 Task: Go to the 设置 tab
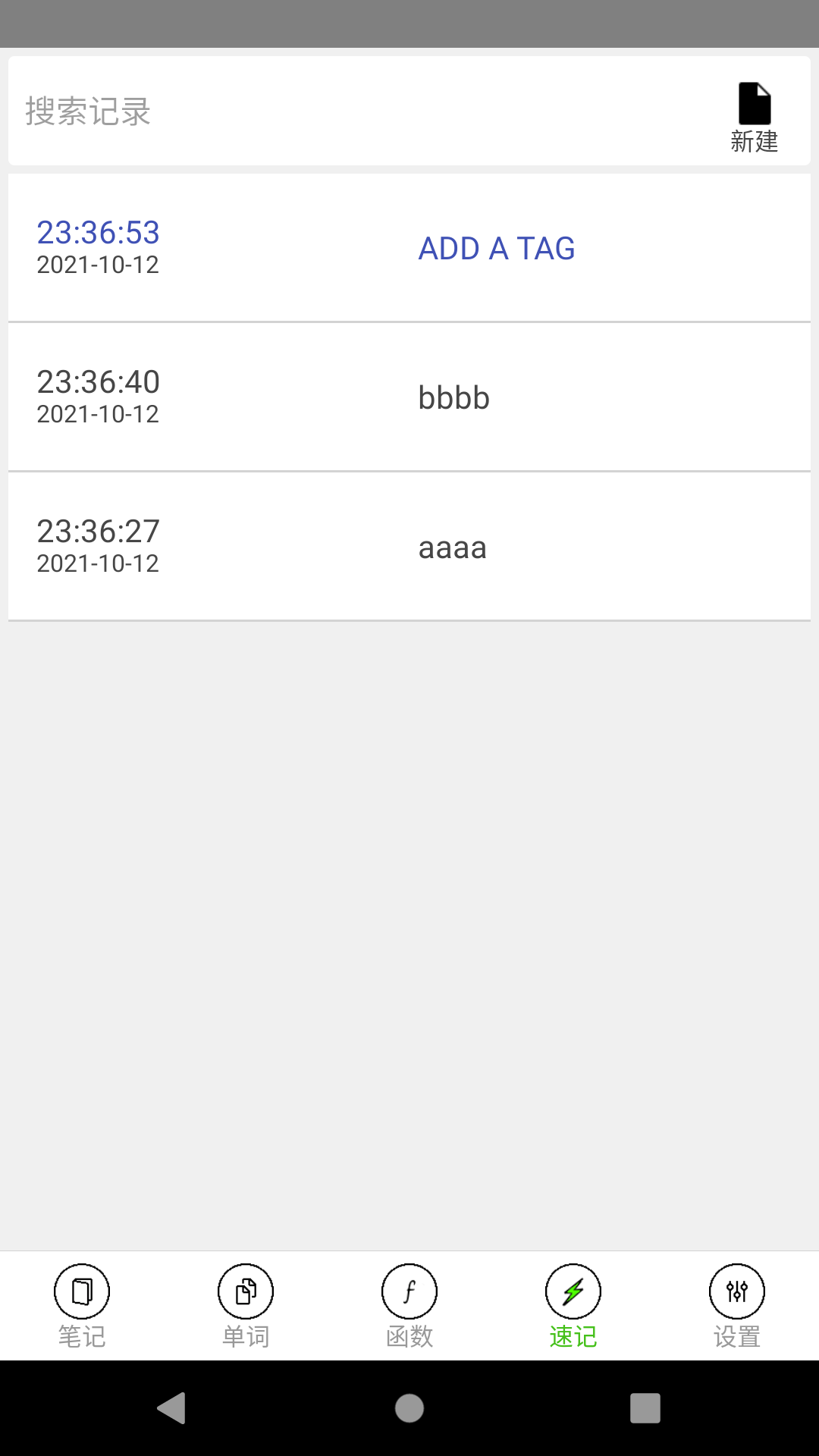coord(737,1306)
